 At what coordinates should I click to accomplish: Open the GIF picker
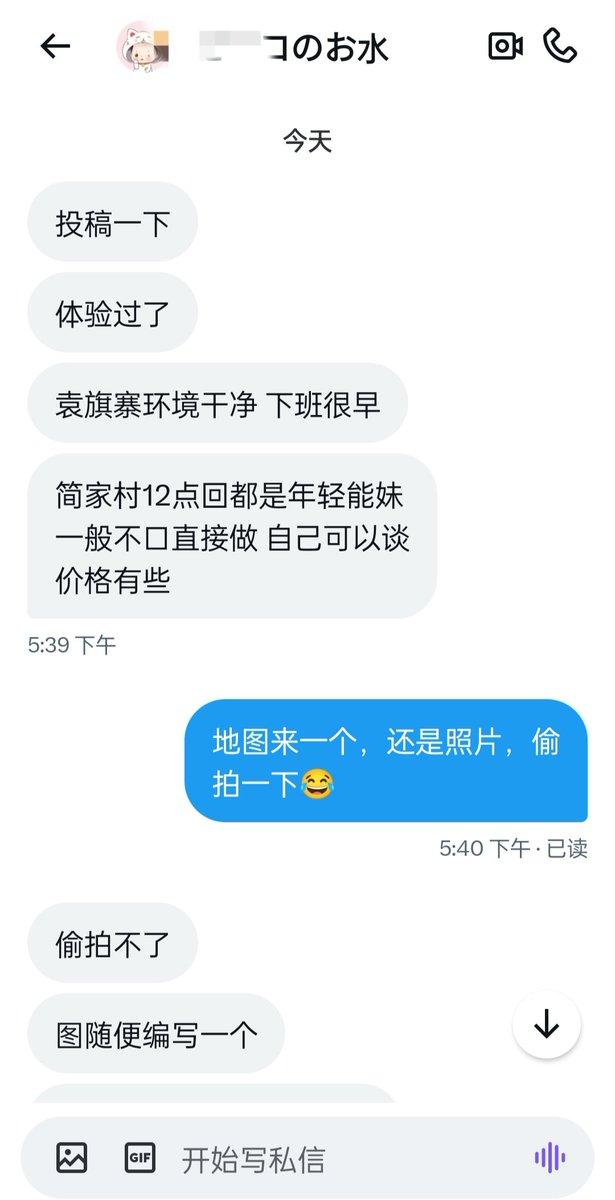click(x=140, y=1158)
